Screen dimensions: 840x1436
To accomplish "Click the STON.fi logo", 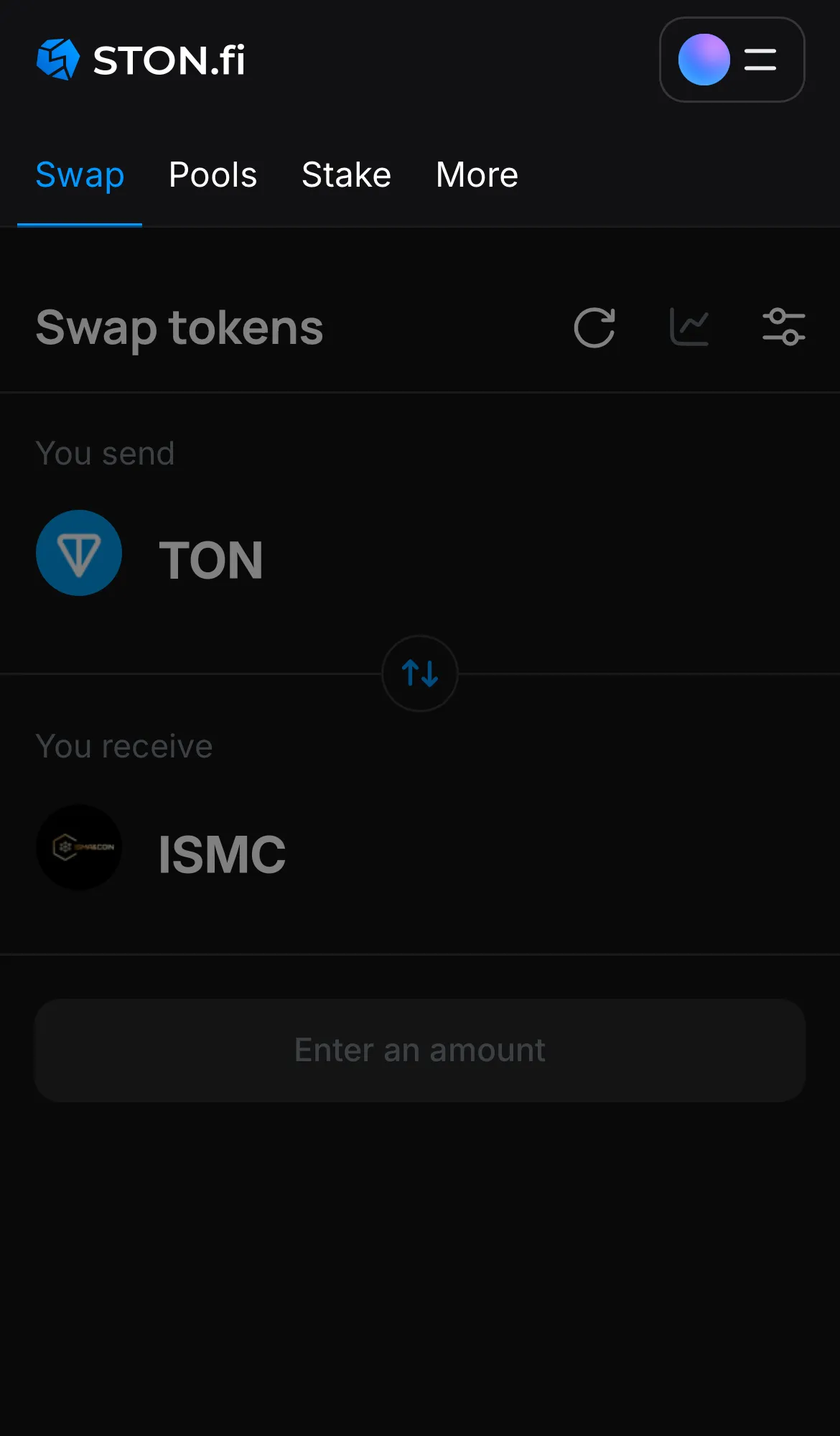I will point(141,60).
